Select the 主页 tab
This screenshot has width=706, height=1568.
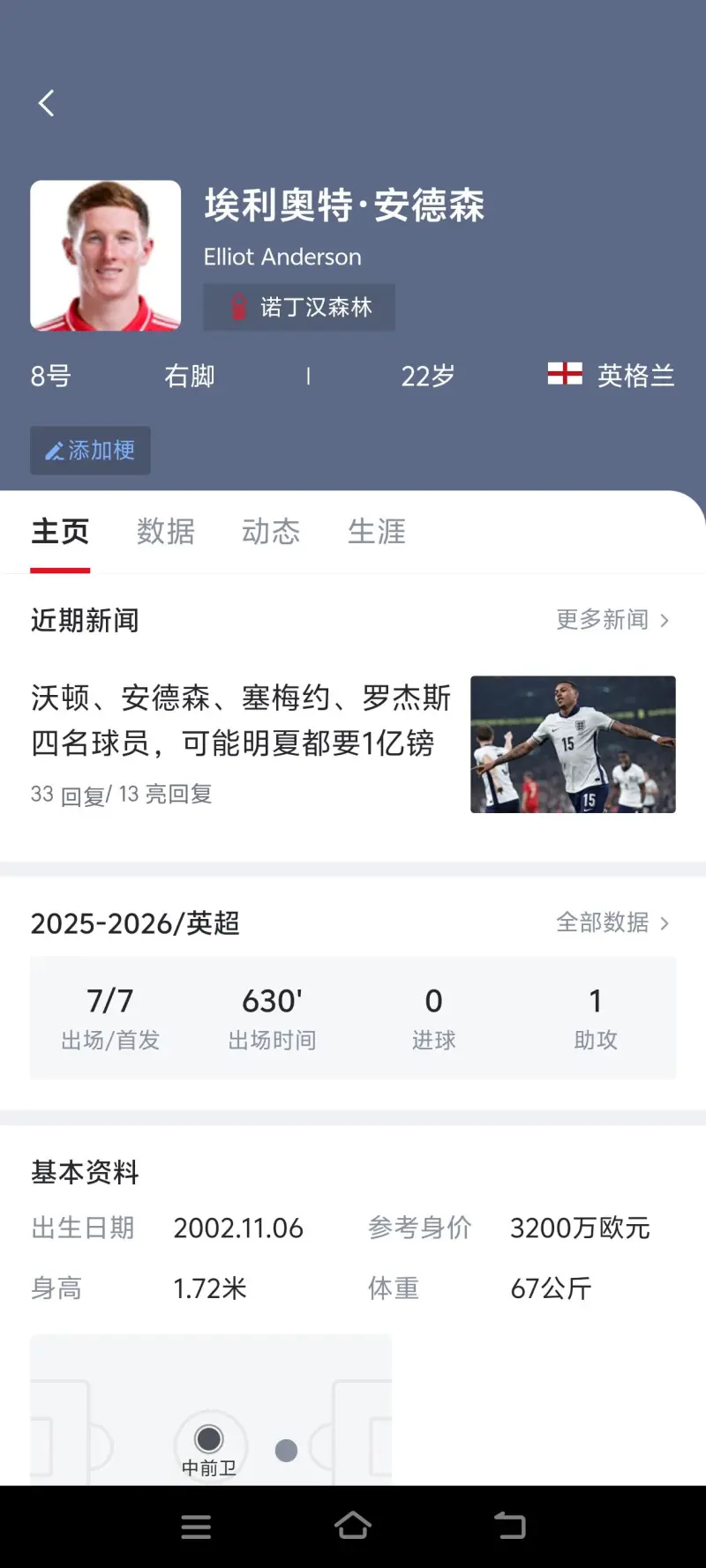tap(60, 532)
